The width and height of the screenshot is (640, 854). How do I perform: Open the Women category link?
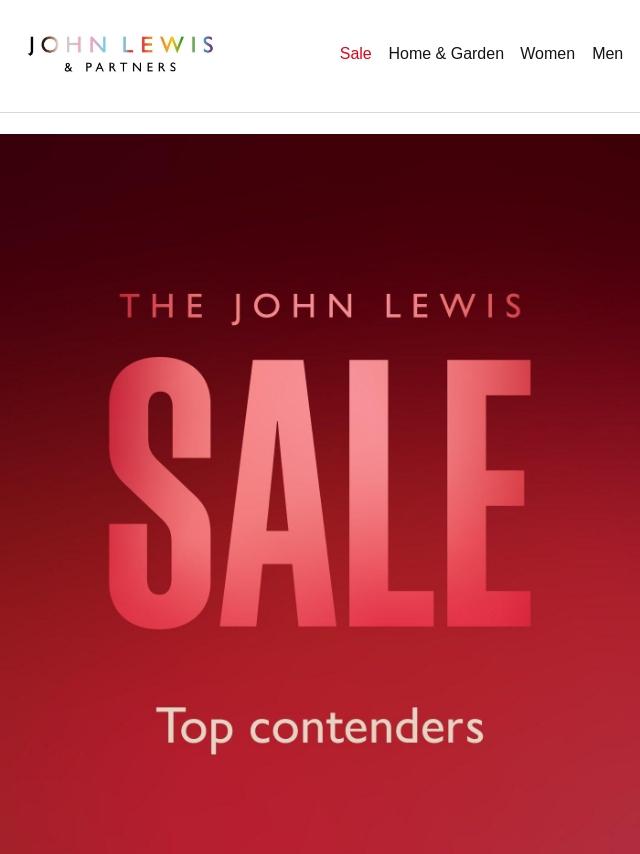click(547, 54)
